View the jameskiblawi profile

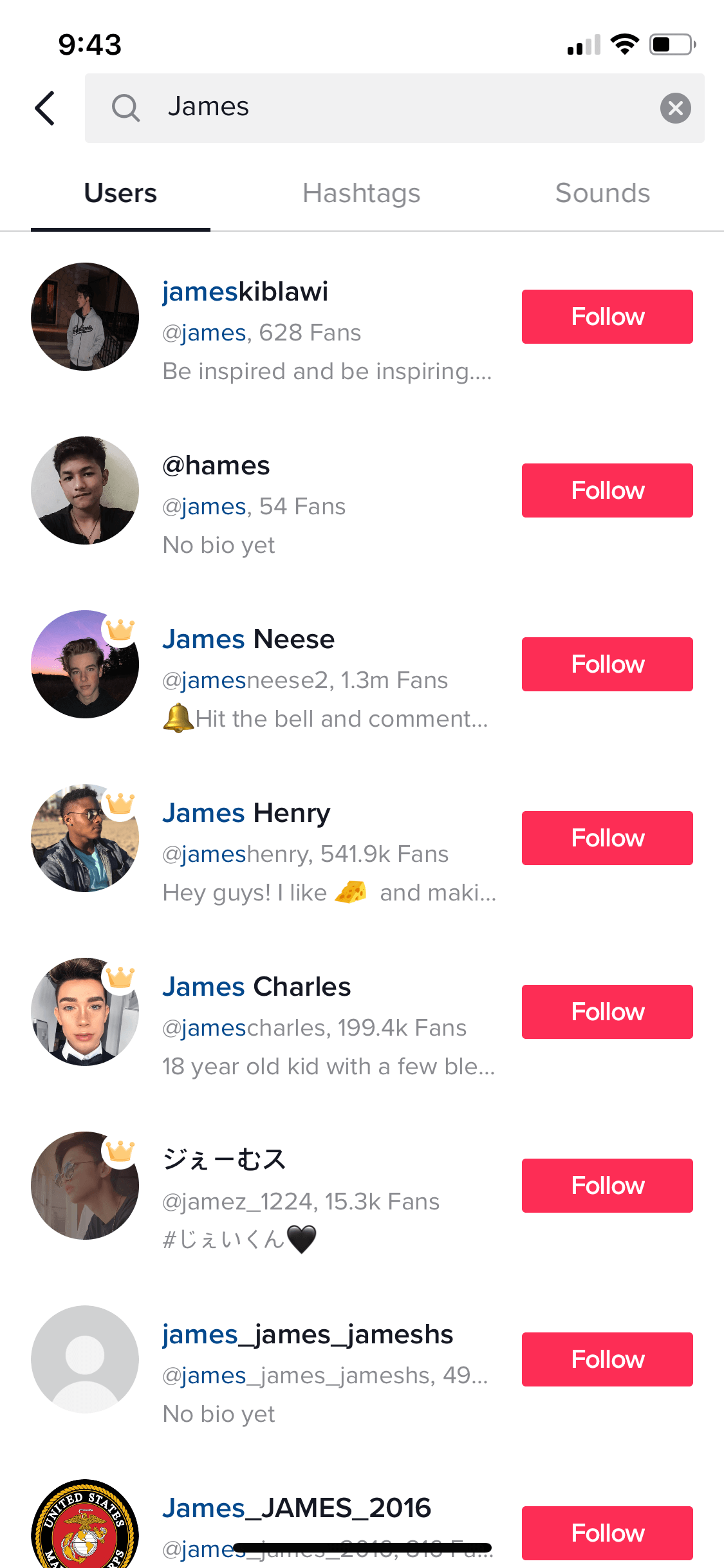(x=245, y=292)
